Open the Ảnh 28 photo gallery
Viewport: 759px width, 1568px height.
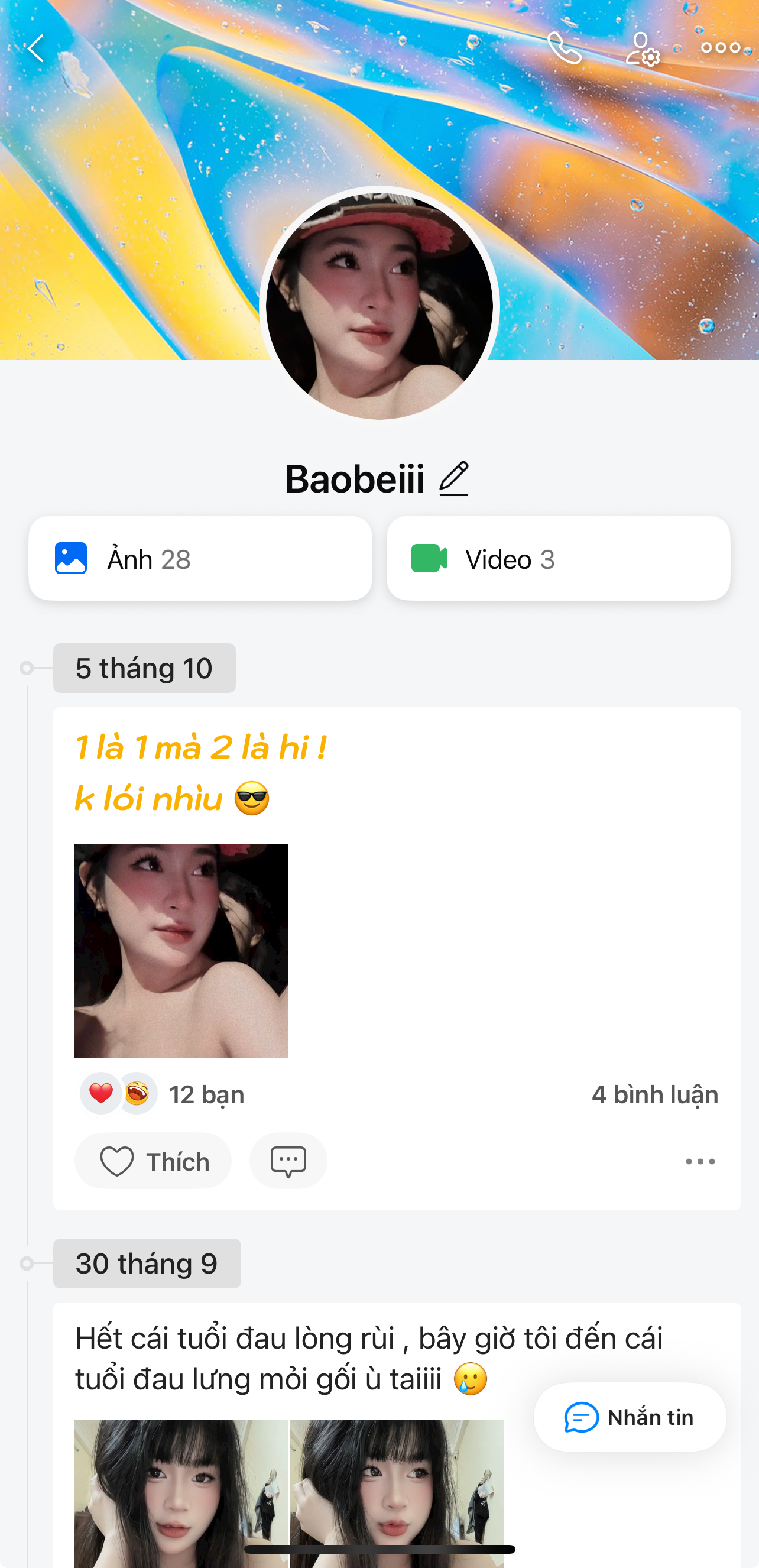click(200, 559)
